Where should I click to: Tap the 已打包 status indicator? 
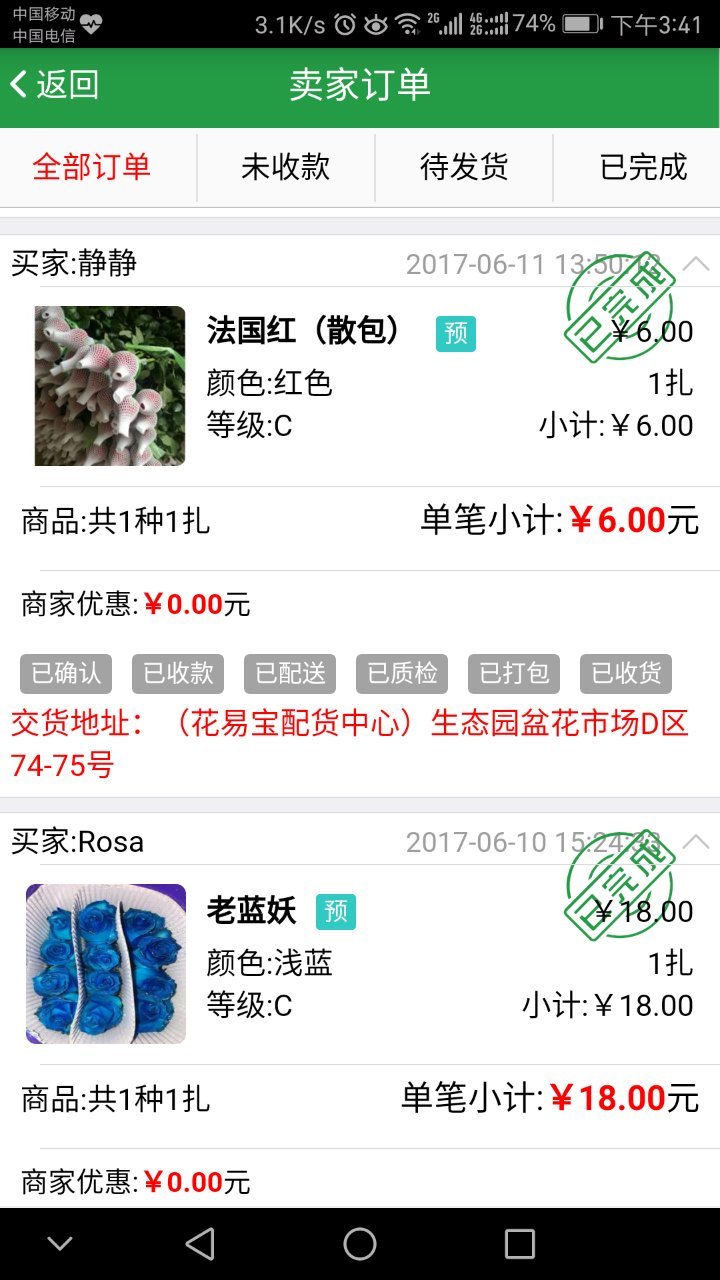[512, 674]
